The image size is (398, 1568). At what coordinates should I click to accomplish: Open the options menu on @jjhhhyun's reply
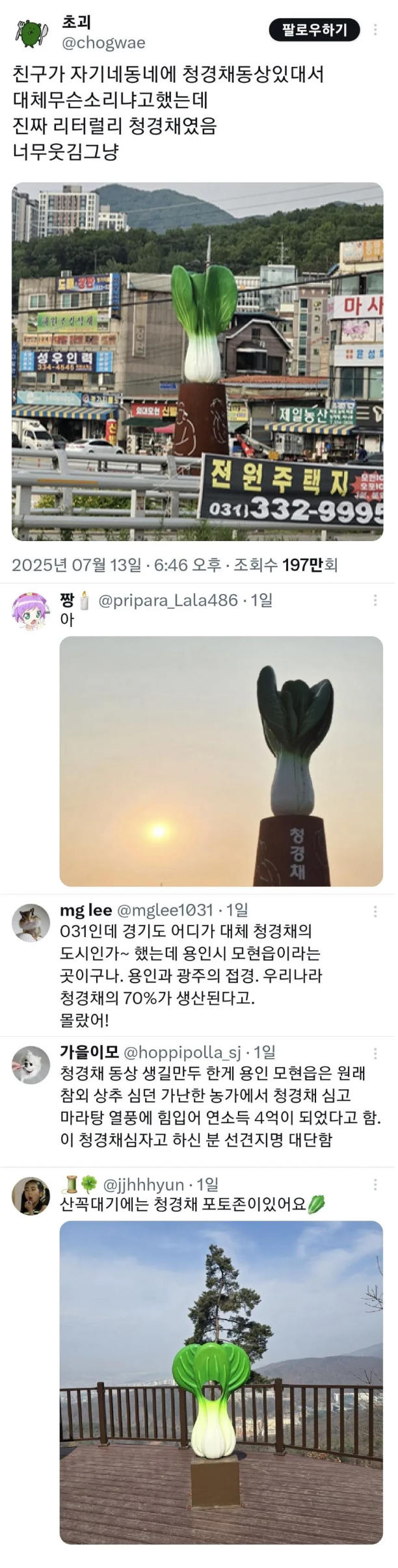point(375,1185)
